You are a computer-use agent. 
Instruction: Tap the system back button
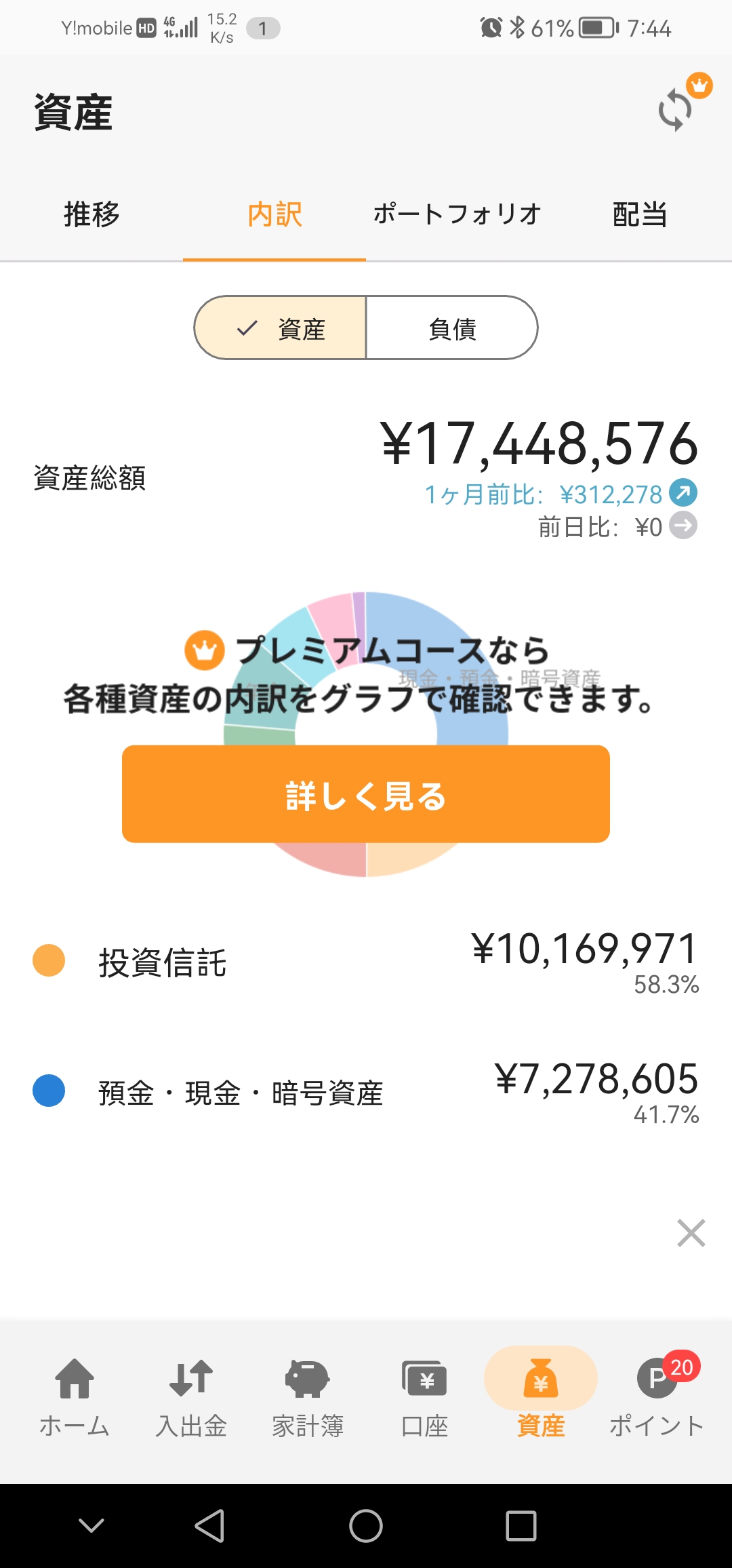tap(209, 1526)
